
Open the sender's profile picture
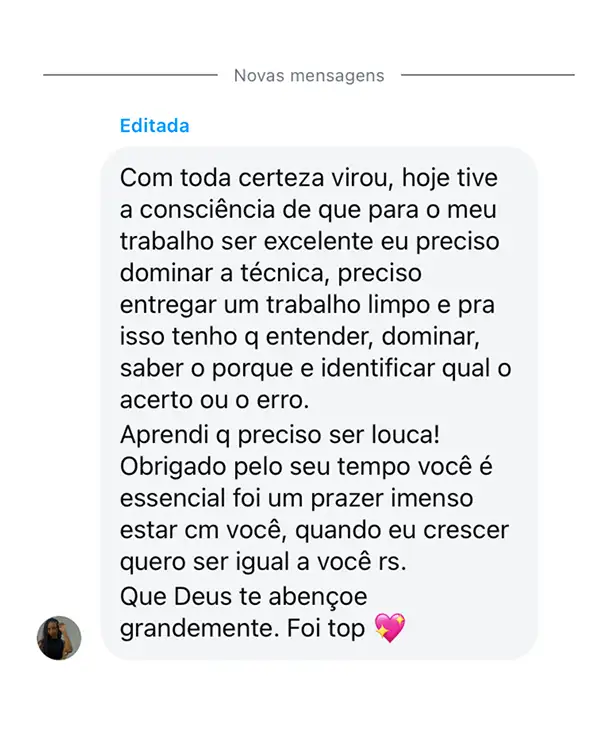pos(59,637)
